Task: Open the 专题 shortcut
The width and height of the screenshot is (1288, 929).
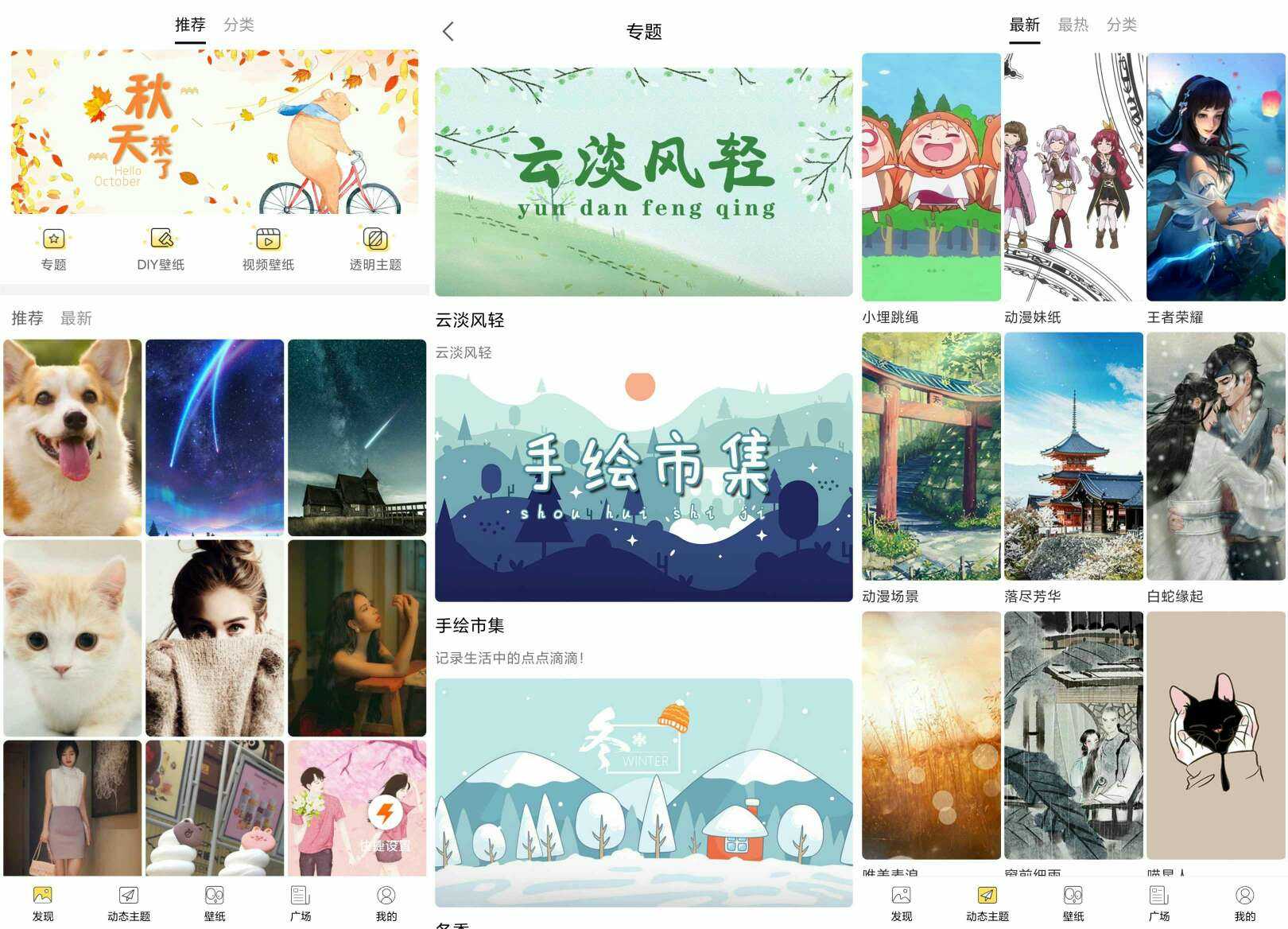Action: (53, 247)
